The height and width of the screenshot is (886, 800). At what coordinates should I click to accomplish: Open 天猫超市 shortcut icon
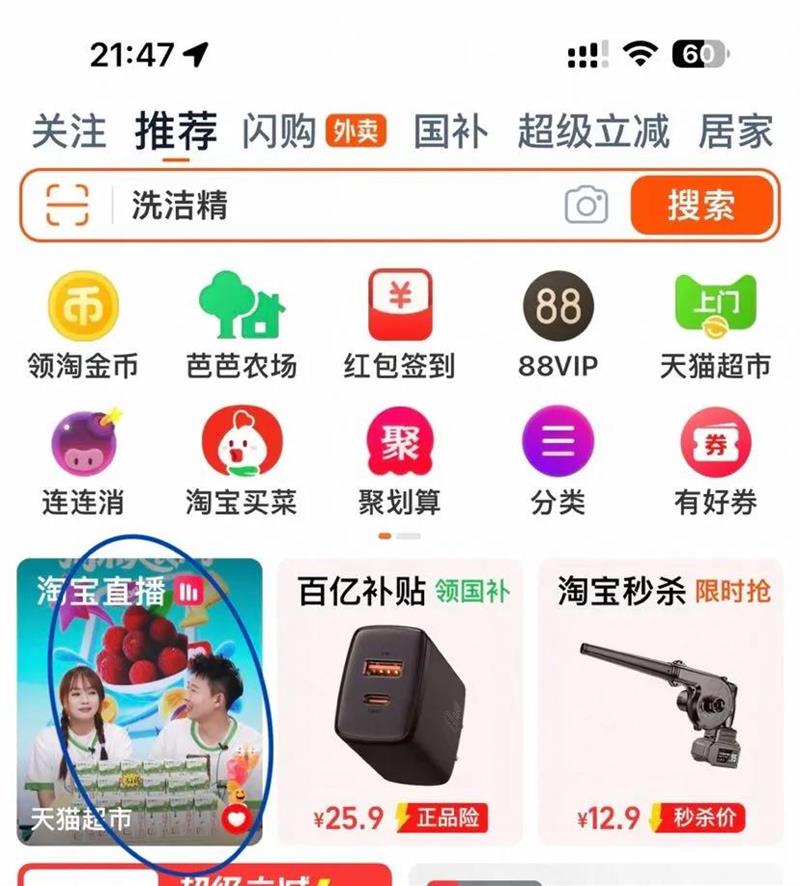coord(716,325)
